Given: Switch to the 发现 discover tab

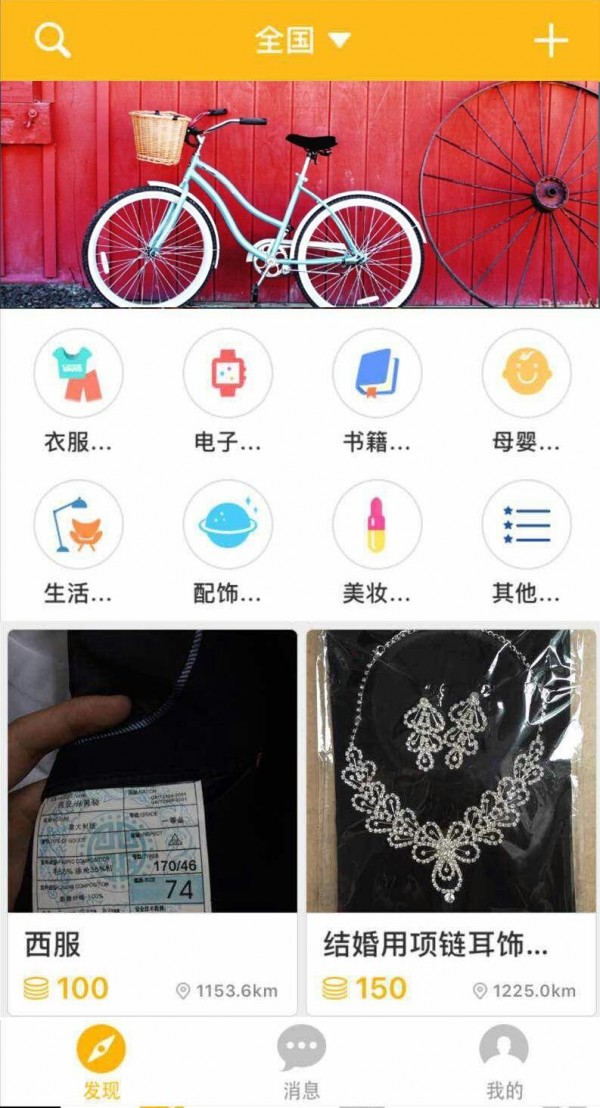Looking at the screenshot, I should [101, 1061].
